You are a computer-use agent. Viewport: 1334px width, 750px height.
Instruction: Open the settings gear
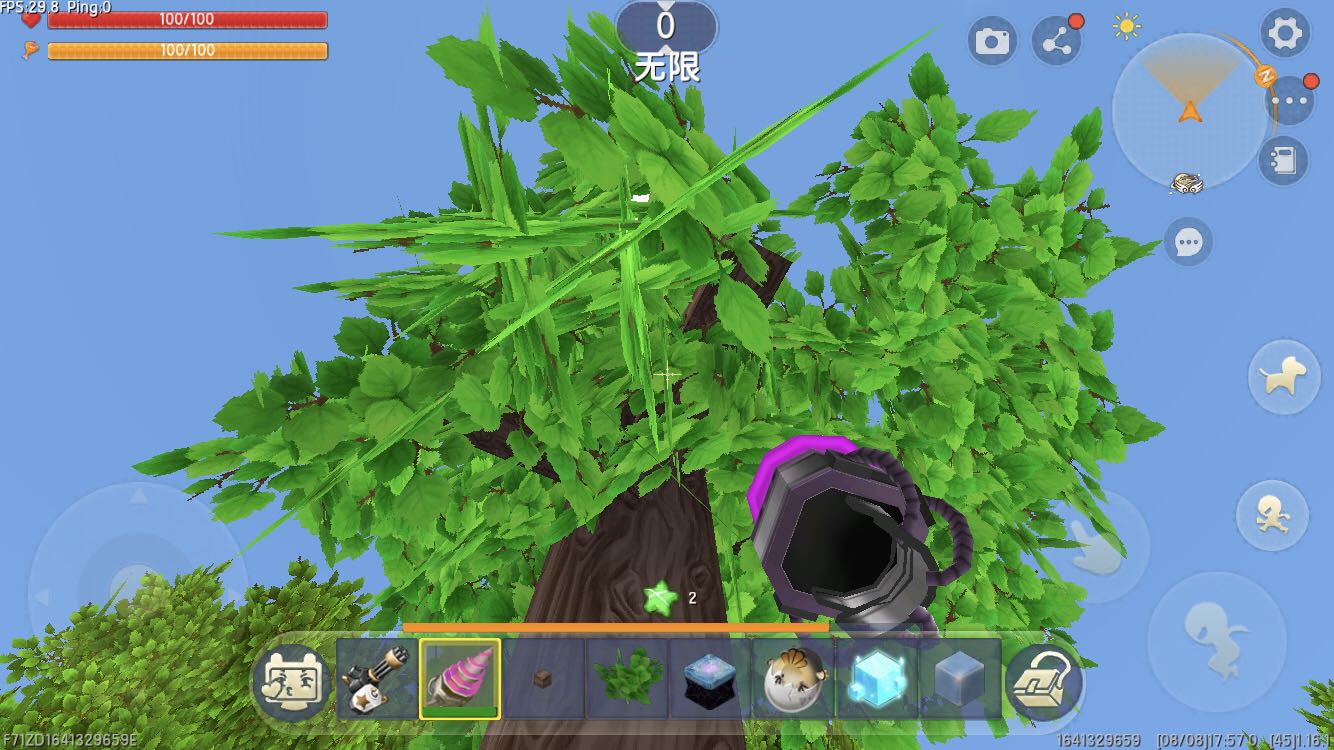pos(1284,34)
